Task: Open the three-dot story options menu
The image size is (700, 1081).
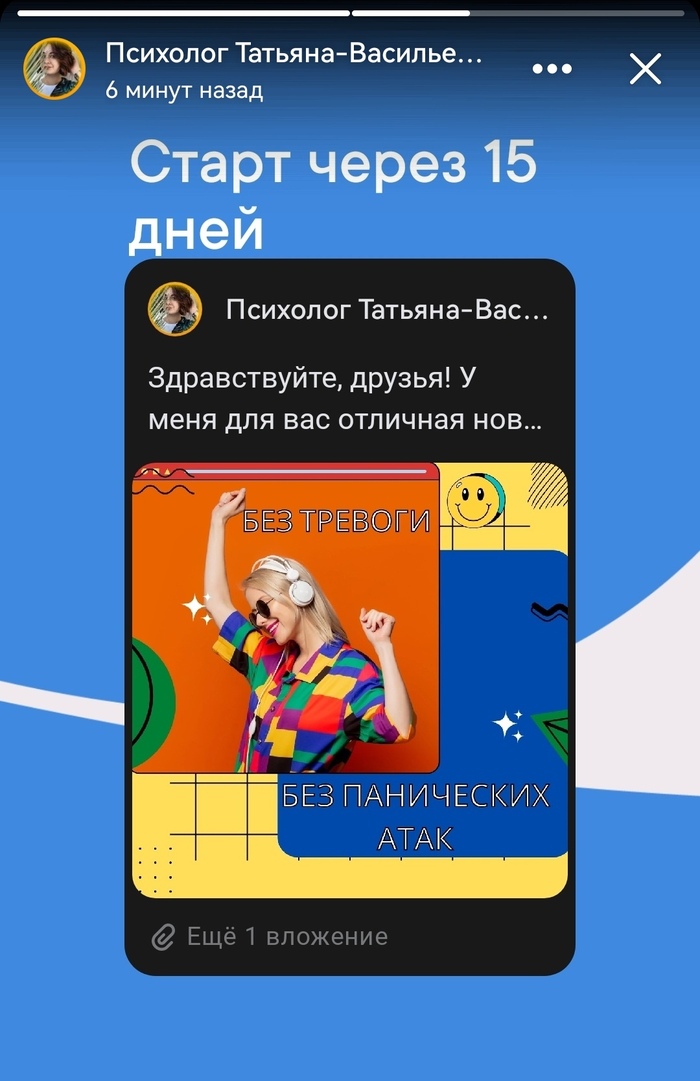Action: [x=551, y=69]
